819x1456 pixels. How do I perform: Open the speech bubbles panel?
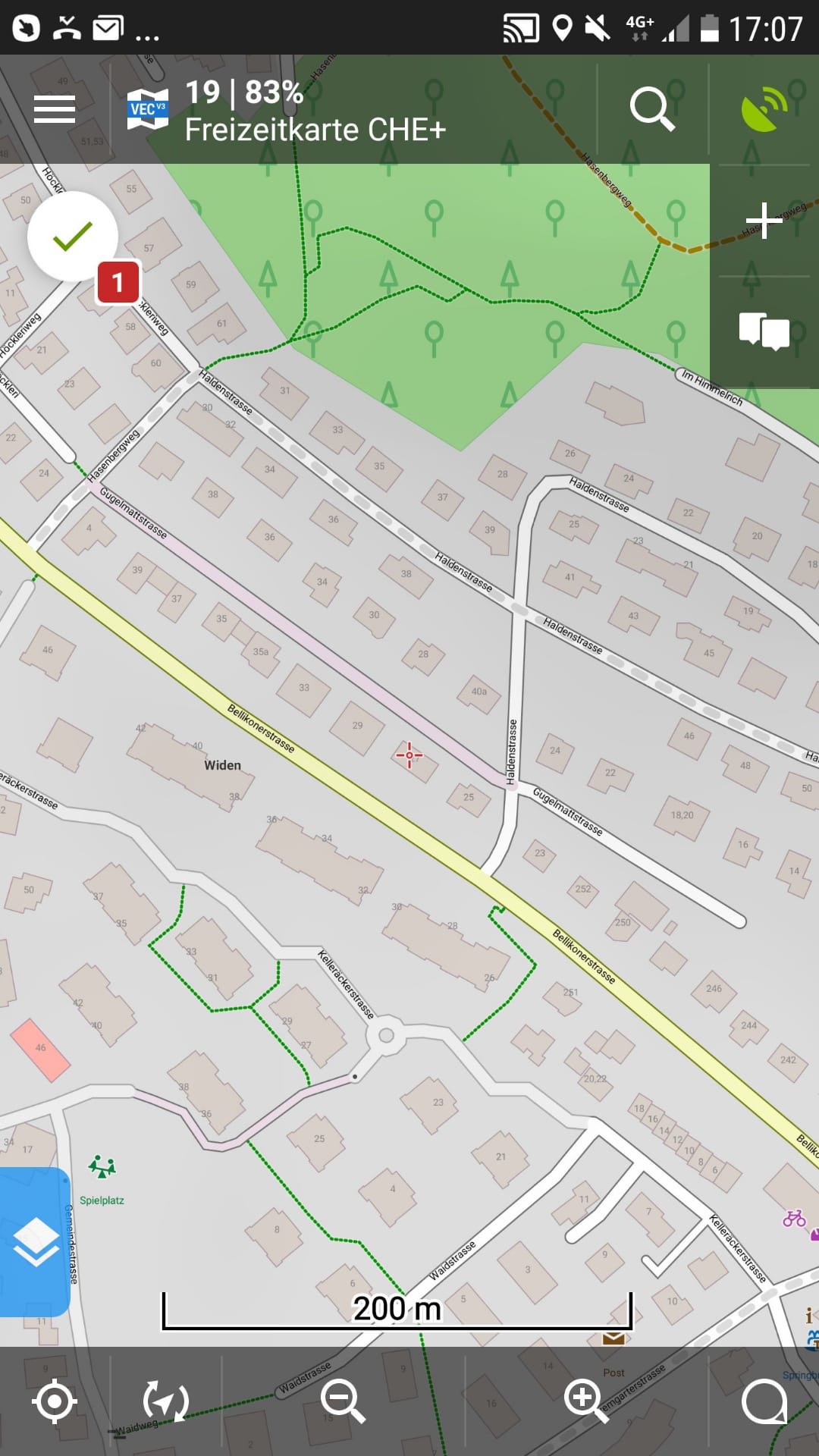pos(764,331)
